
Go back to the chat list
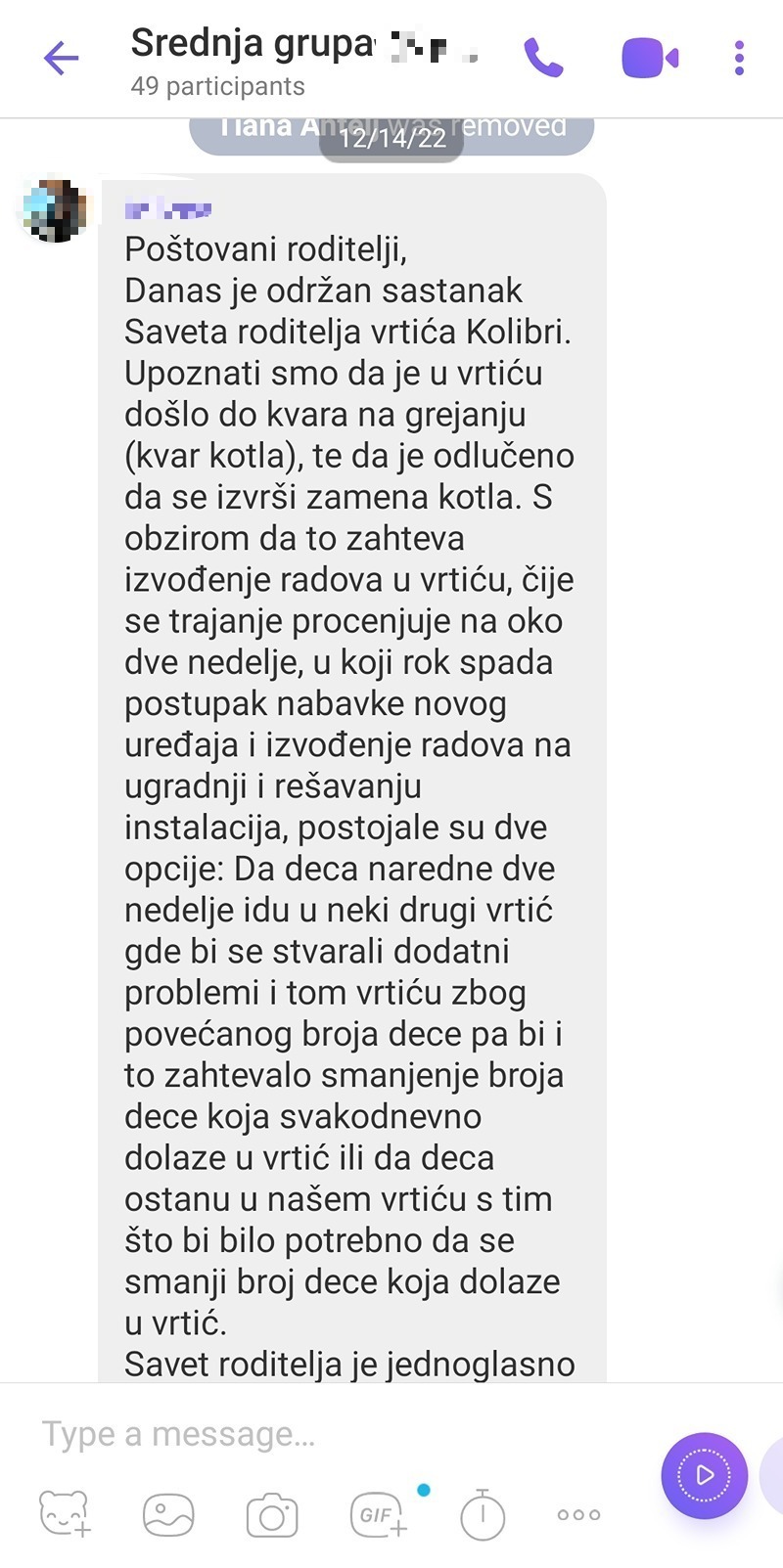pyautogui.click(x=61, y=59)
